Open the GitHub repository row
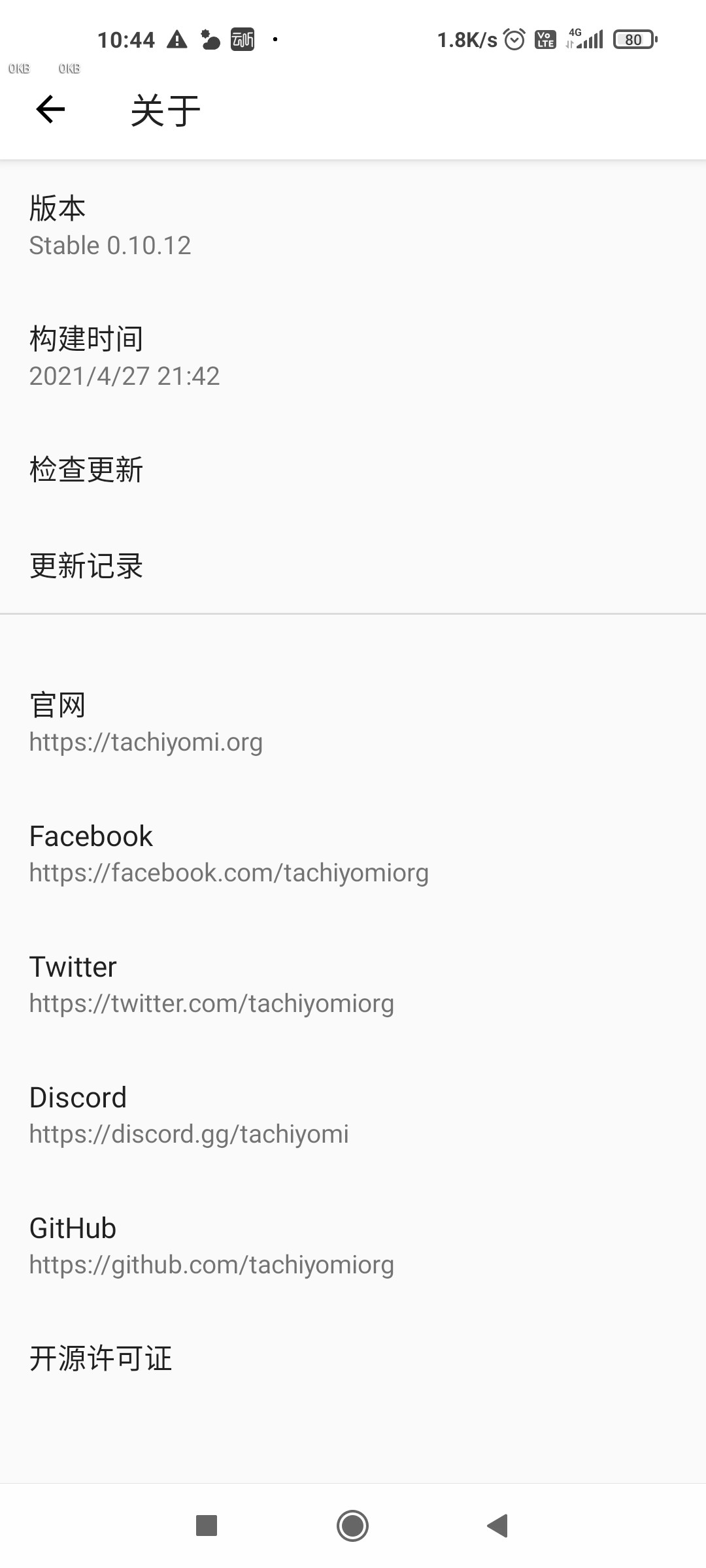This screenshot has width=706, height=1568. coord(353,1245)
